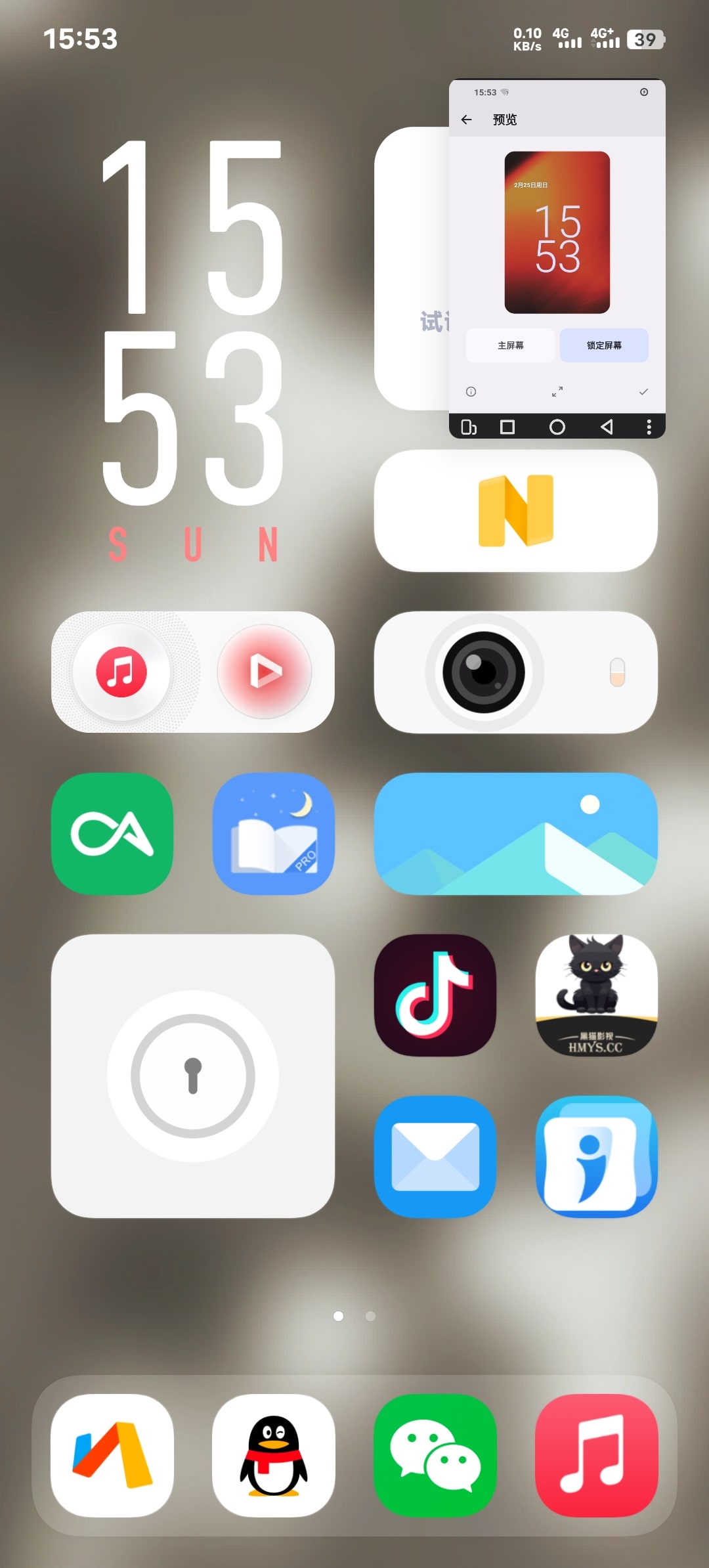
Task: Go back from the 预览 floating window
Action: 467,120
